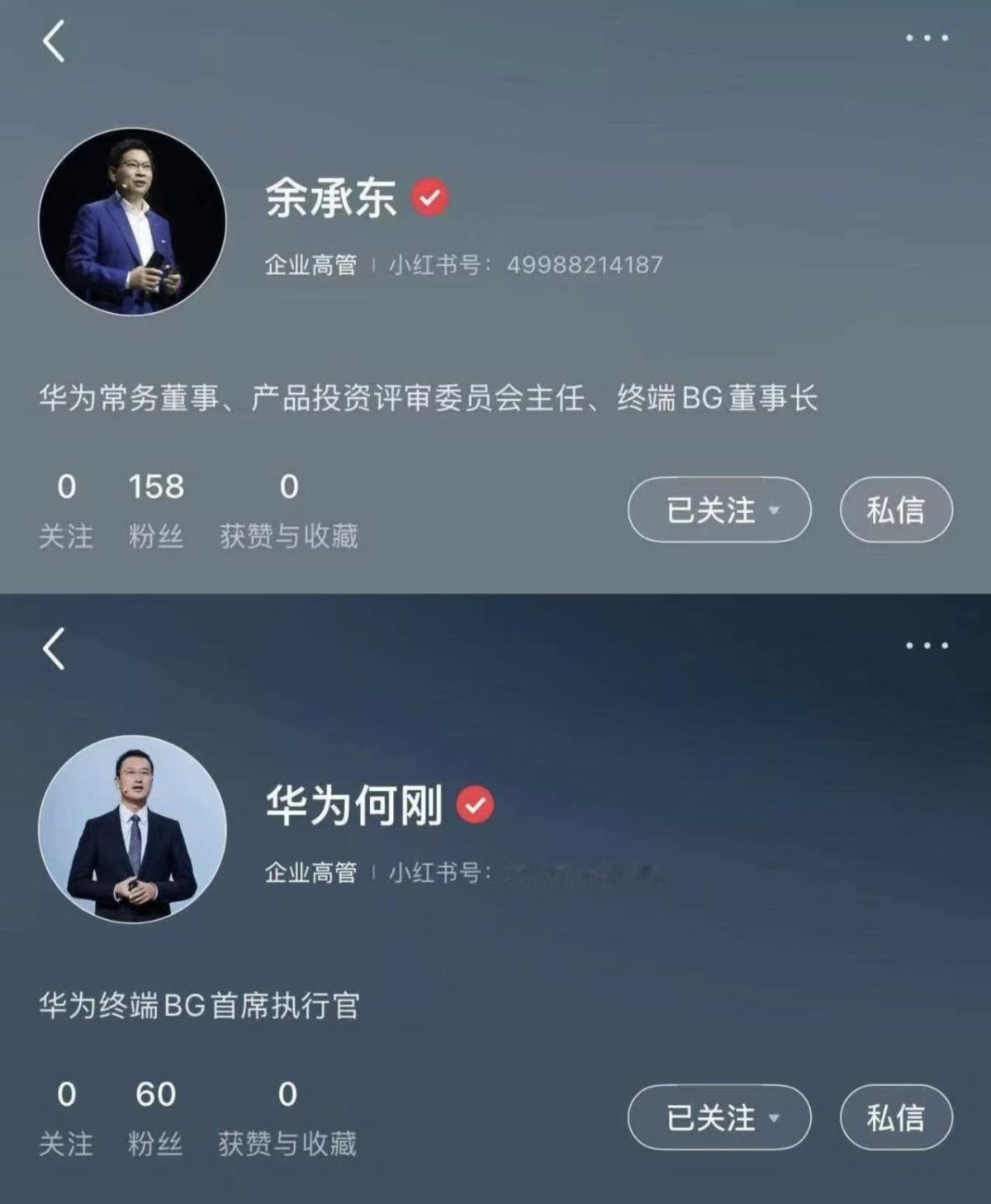The image size is (991, 1204).
Task: Expand the 已关注 dropdown arrow for 华为何刚
Action: [x=775, y=1116]
